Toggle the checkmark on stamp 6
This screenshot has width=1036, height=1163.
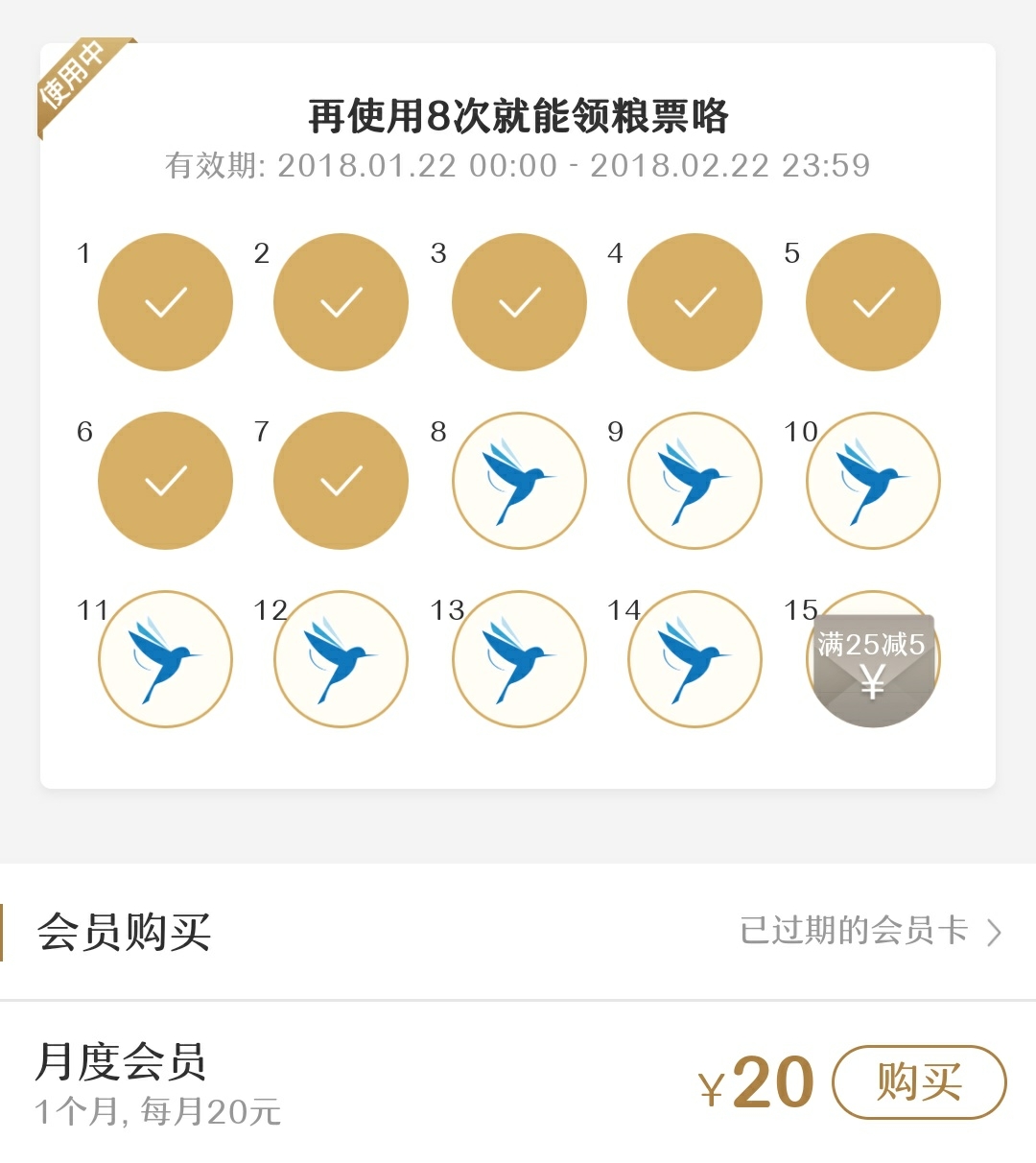[x=165, y=480]
